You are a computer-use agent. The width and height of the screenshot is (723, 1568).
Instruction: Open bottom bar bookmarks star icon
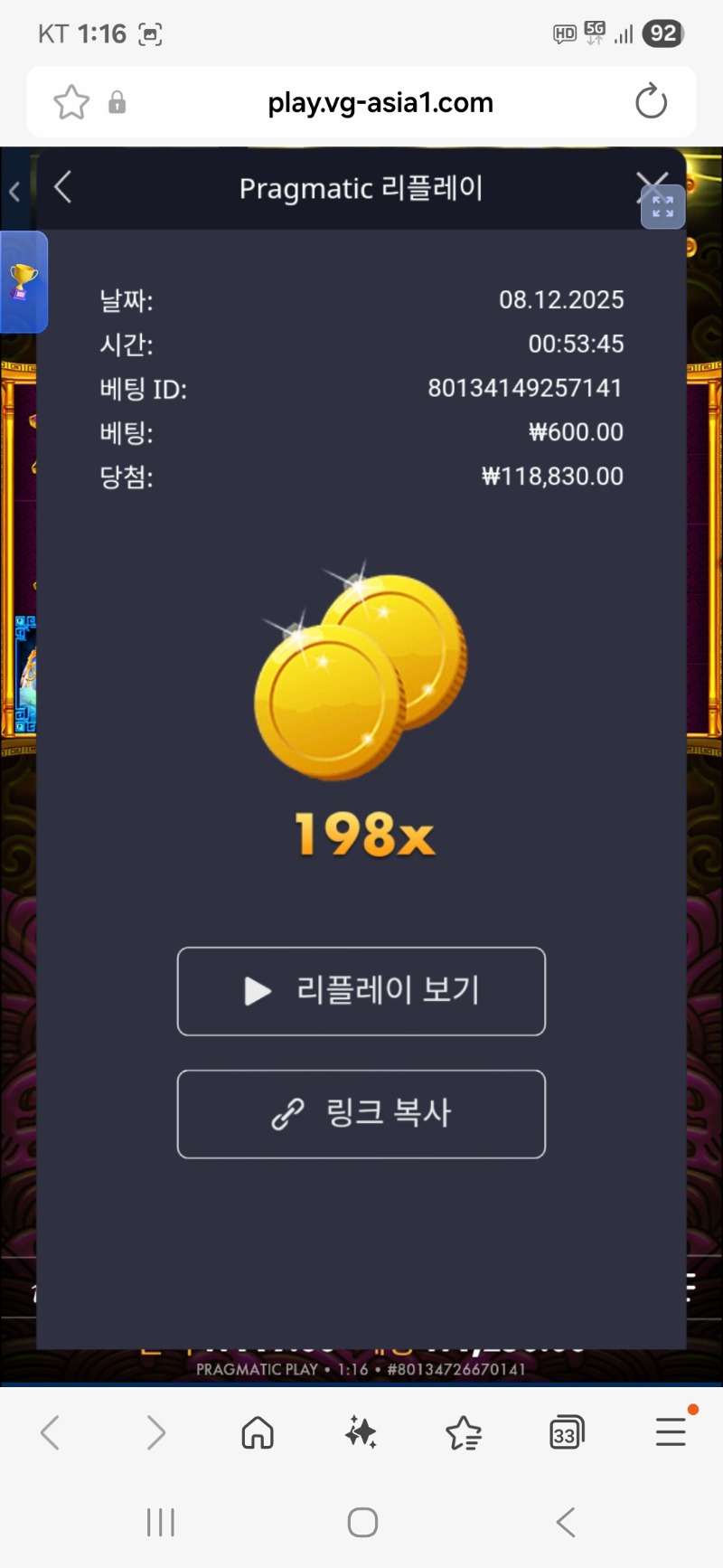tap(464, 1432)
